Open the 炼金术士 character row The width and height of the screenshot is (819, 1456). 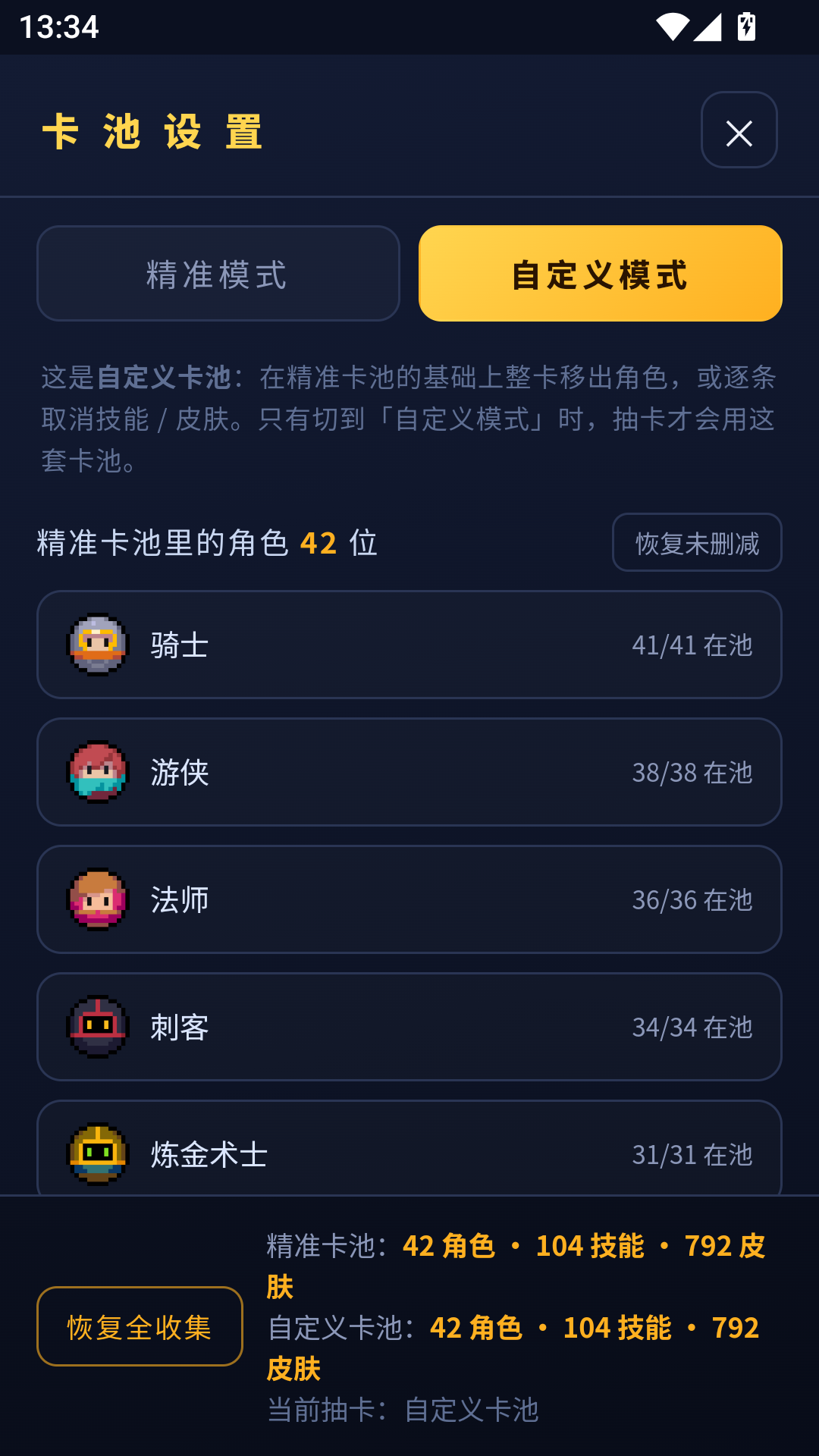coord(409,1148)
